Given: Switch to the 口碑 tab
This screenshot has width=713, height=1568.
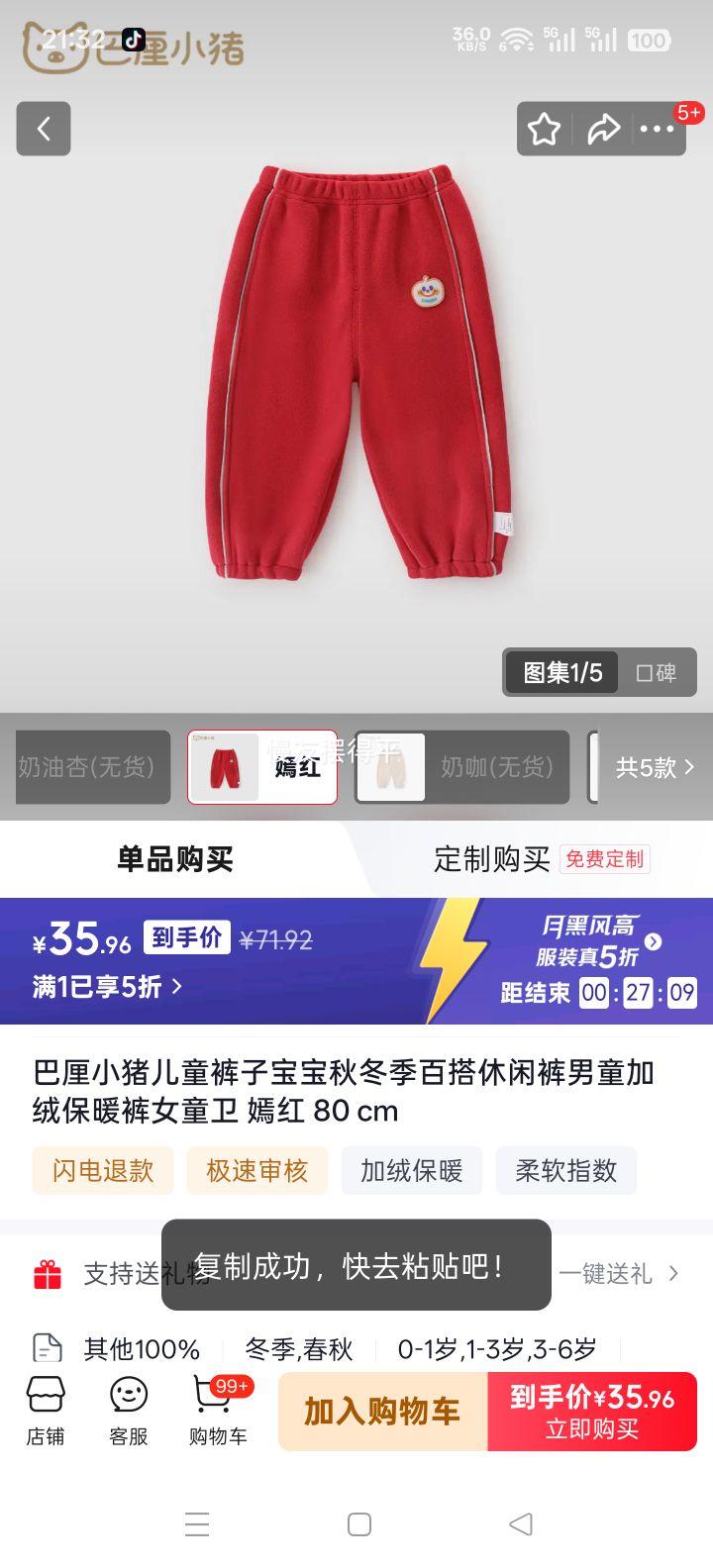Looking at the screenshot, I should tap(657, 672).
